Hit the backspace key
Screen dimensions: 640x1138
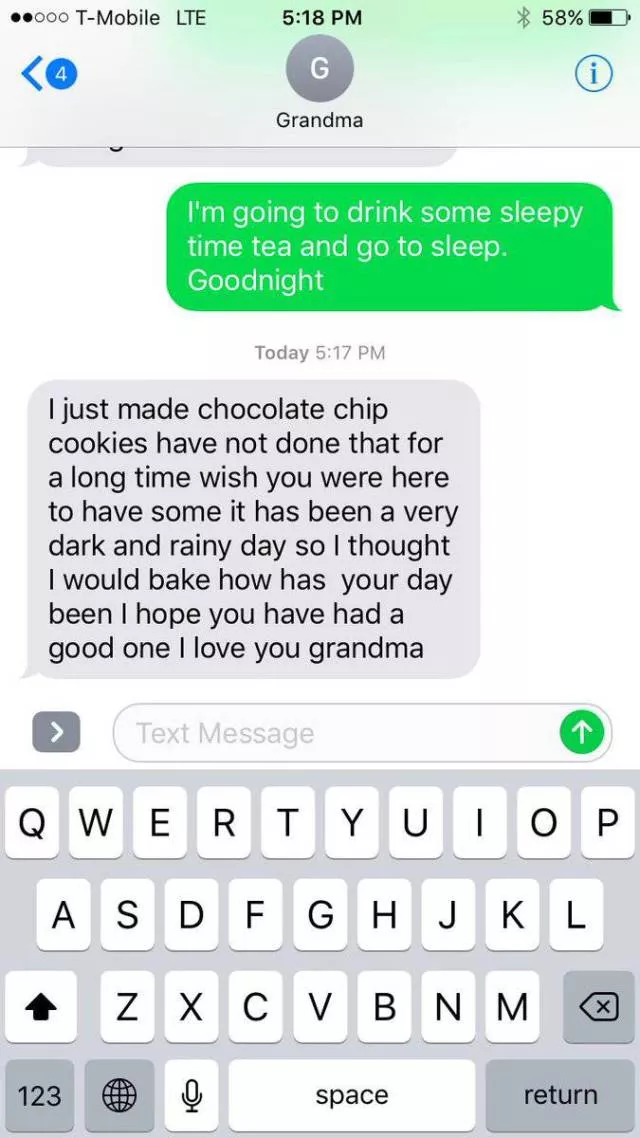[597, 1008]
